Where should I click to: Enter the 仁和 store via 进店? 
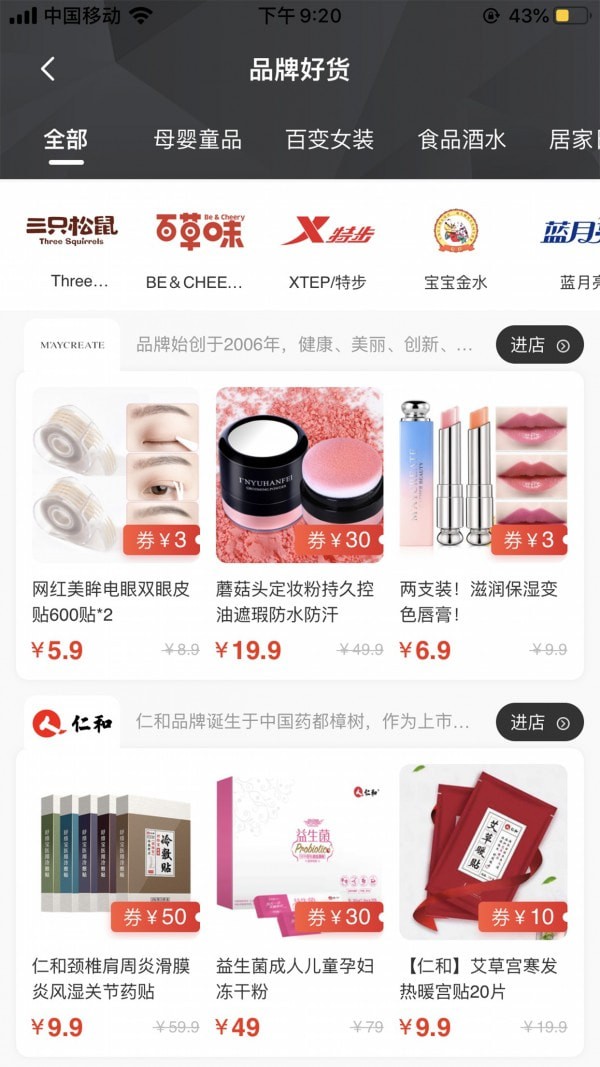pos(539,722)
